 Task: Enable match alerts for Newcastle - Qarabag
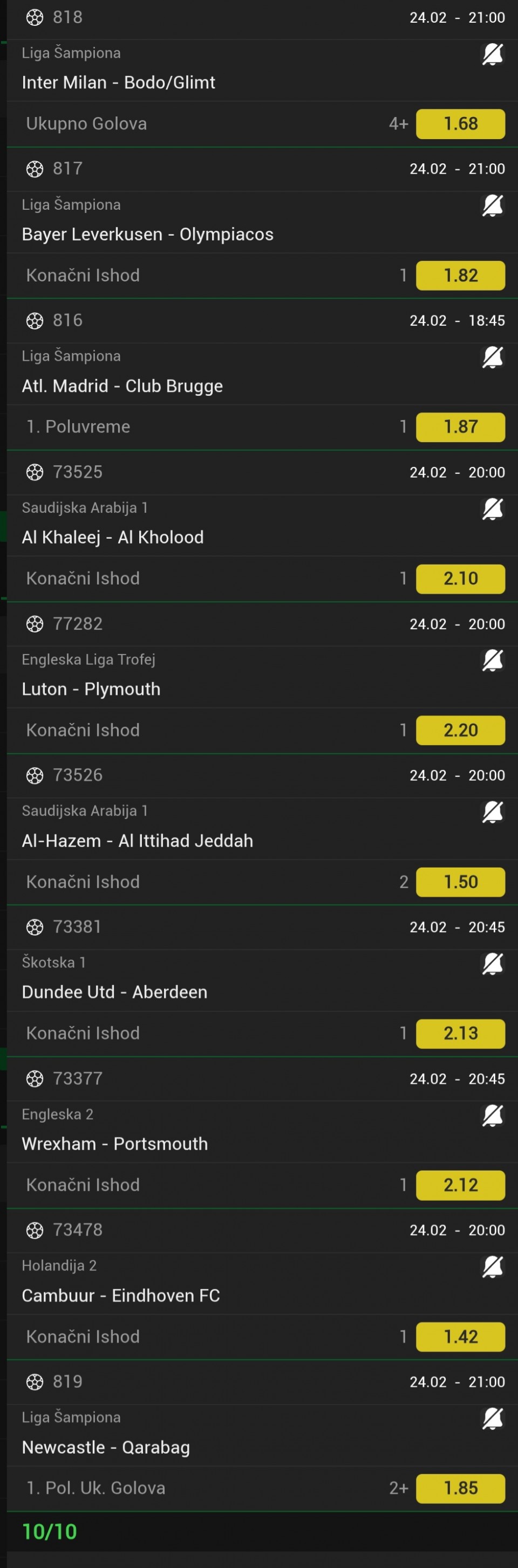(493, 1418)
